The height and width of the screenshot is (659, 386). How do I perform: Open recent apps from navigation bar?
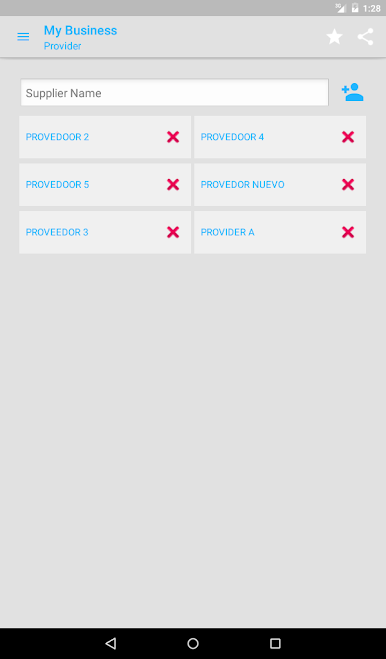[x=275, y=643]
